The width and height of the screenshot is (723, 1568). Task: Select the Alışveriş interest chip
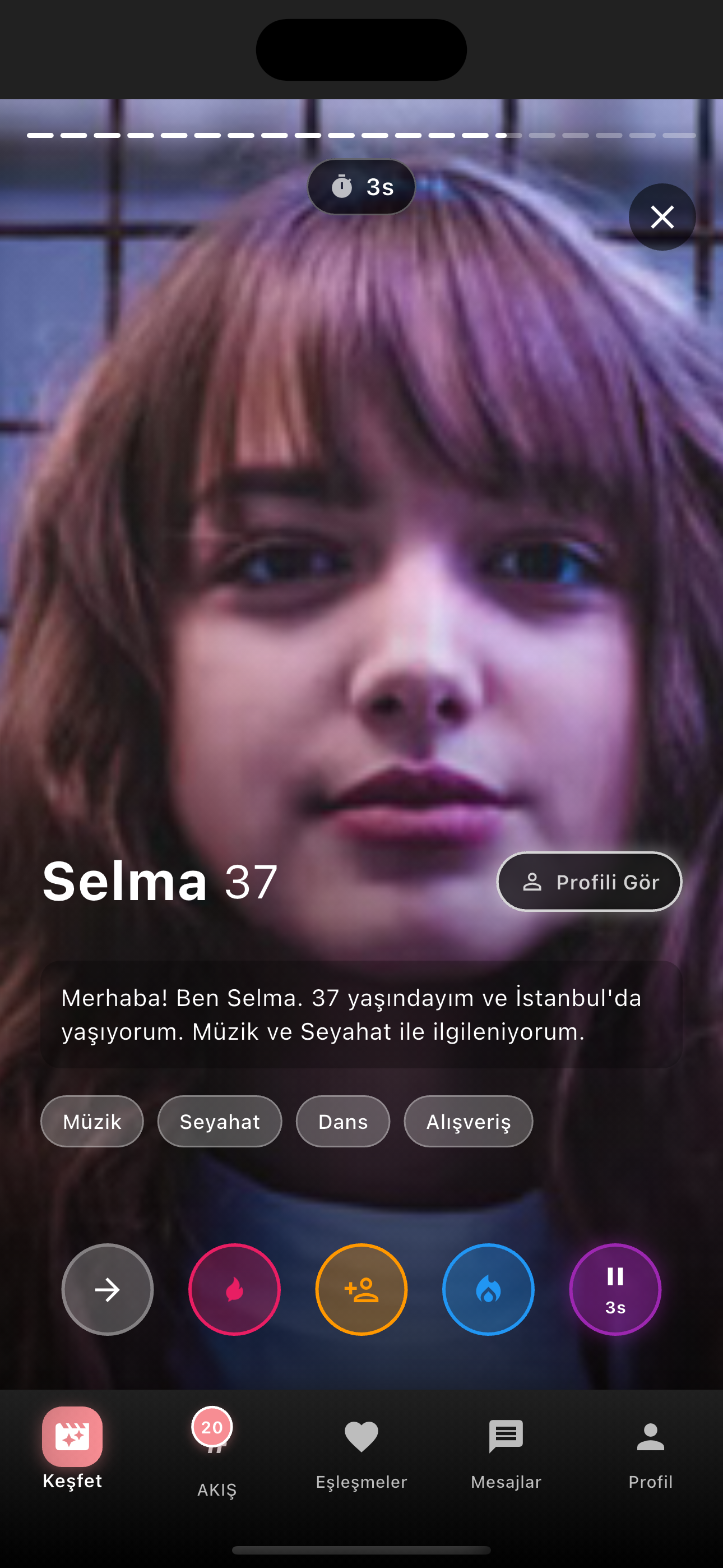coord(468,1121)
